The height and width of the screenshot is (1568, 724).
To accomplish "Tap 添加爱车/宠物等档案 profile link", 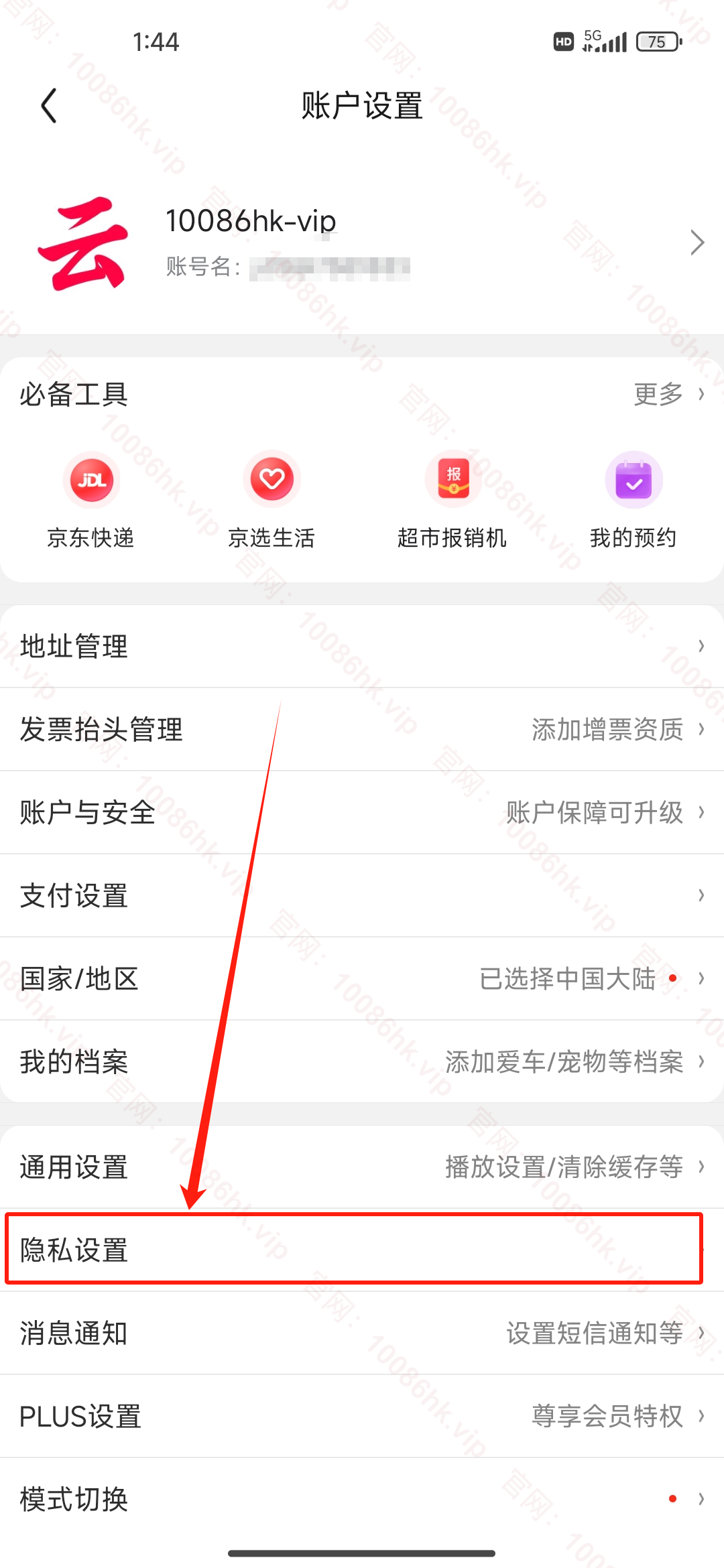I will (565, 1061).
